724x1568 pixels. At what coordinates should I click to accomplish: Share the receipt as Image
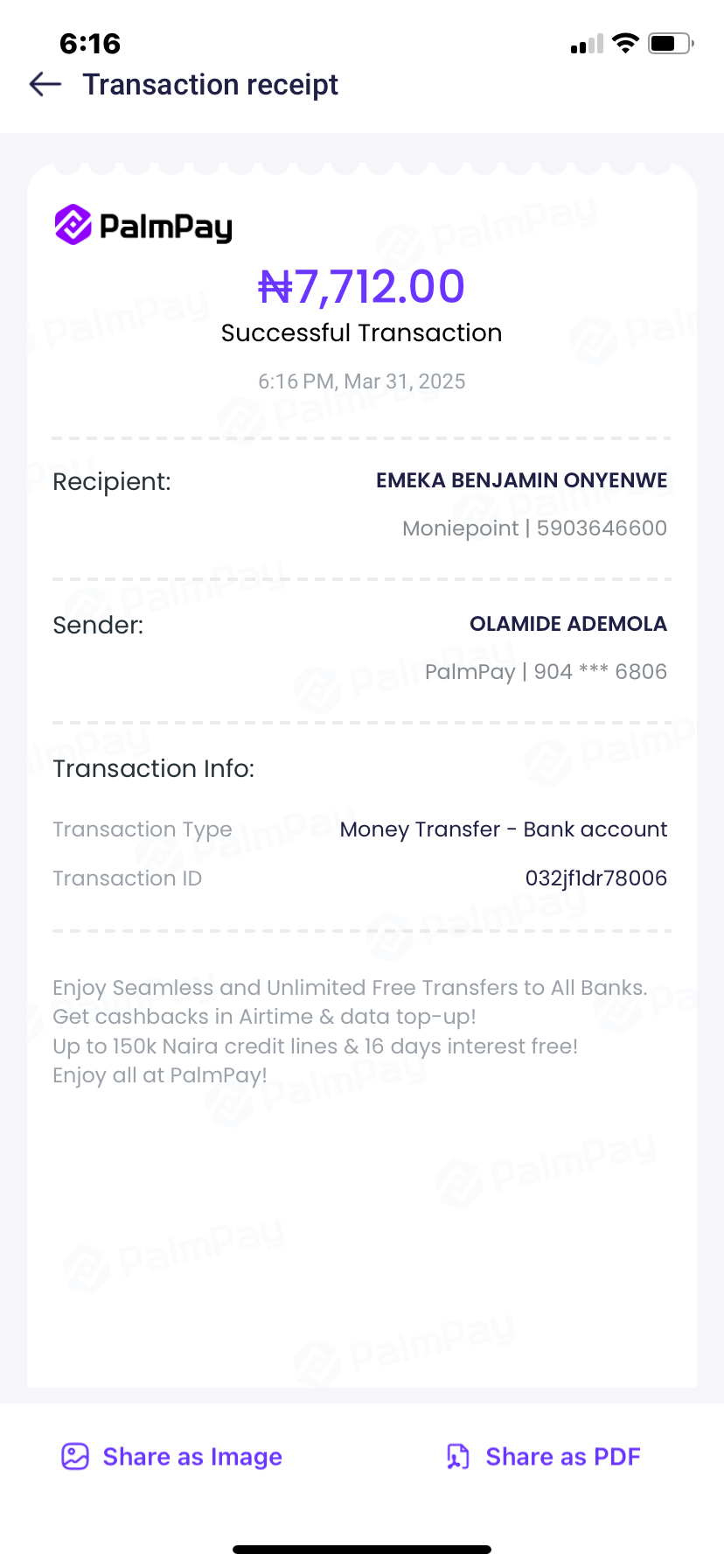pos(172,1456)
